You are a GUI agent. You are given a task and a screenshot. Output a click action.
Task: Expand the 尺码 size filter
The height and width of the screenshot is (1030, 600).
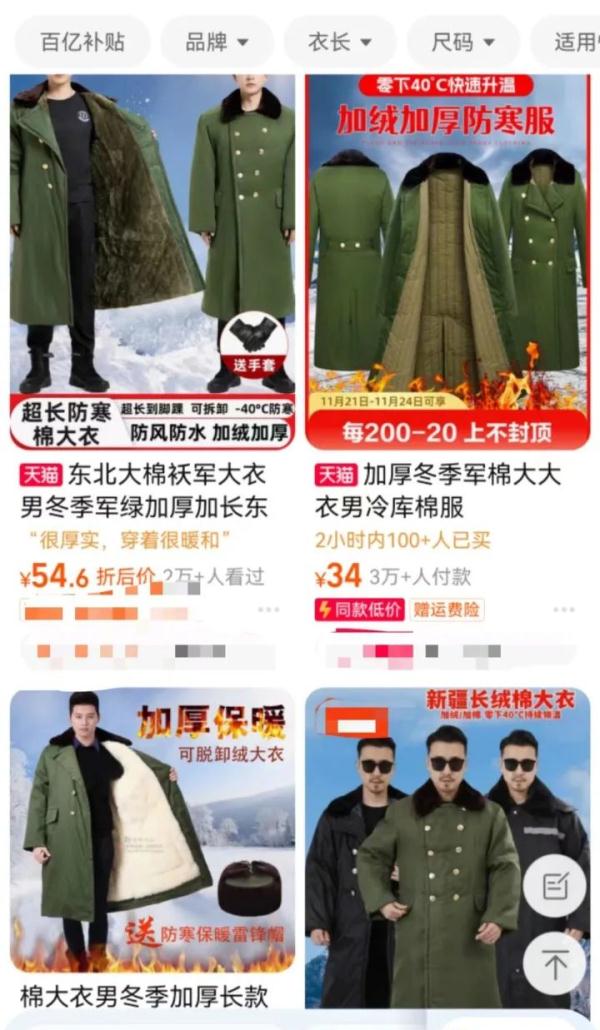[x=463, y=42]
